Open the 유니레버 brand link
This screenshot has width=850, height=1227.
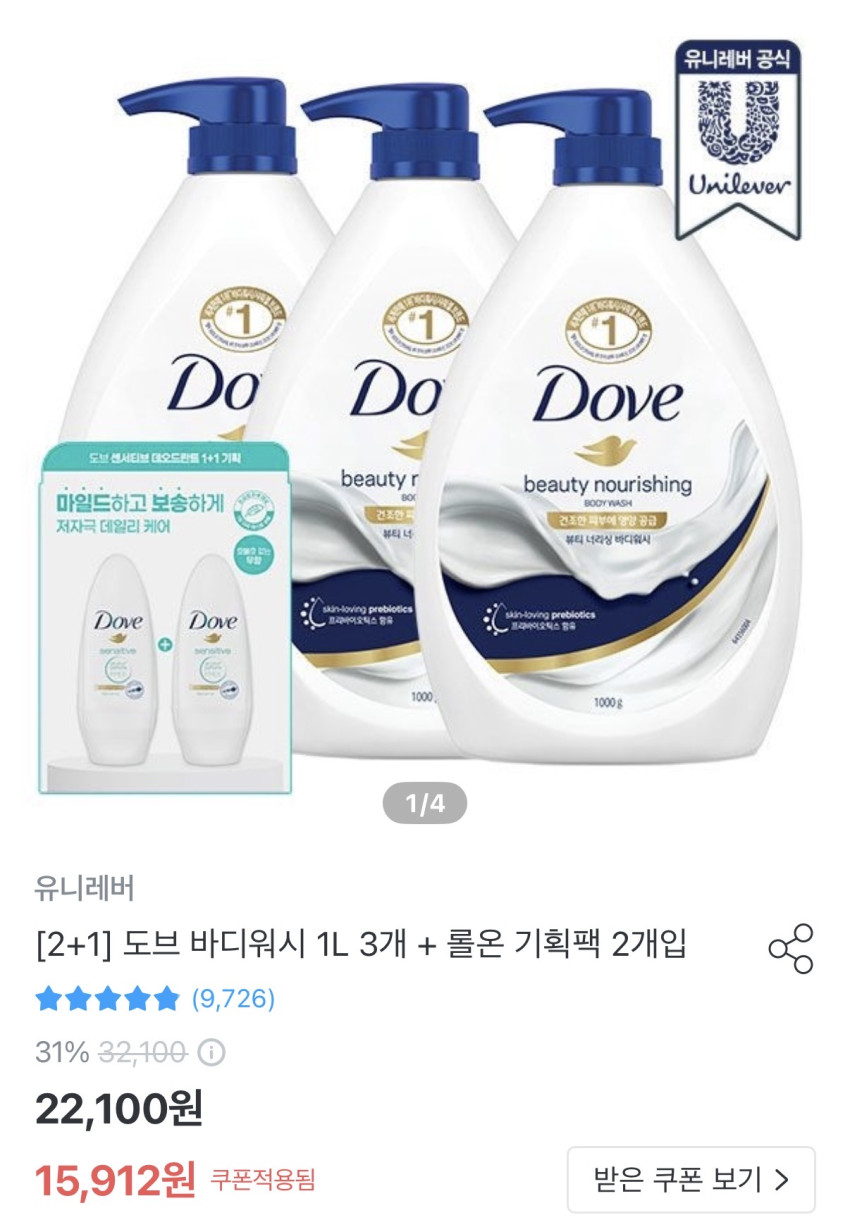pos(85,887)
